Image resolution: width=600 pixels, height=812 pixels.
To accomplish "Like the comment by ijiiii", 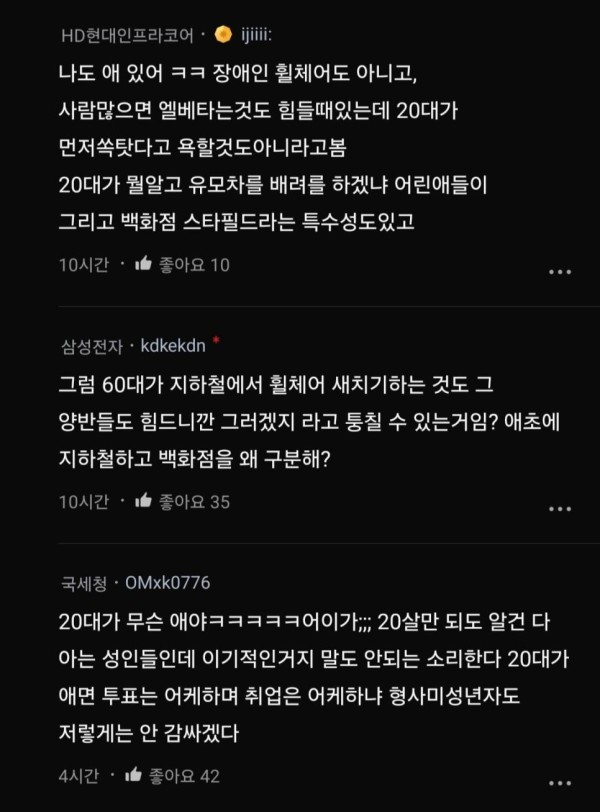I will tap(143, 264).
